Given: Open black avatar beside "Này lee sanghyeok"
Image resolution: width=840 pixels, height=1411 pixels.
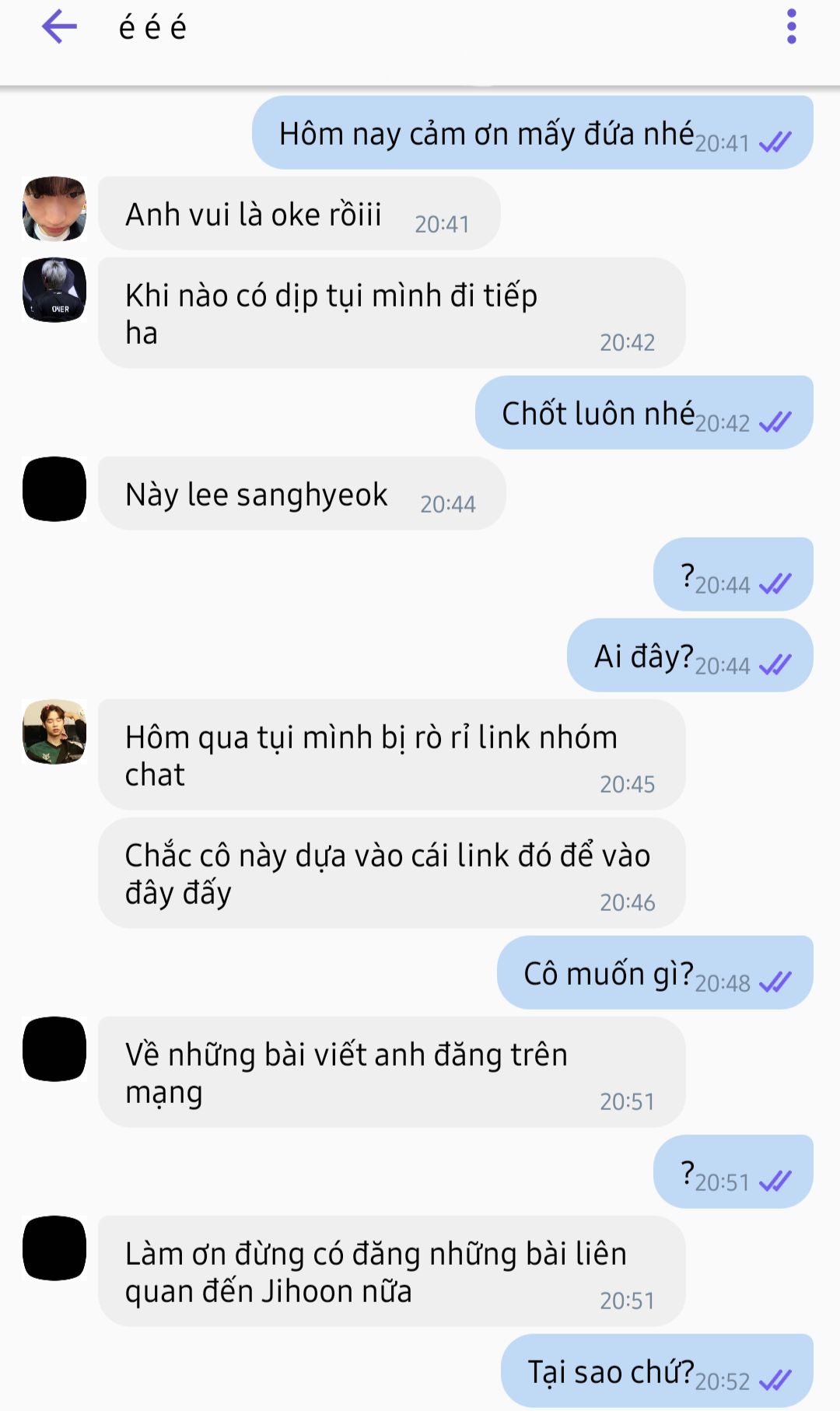Looking at the screenshot, I should coord(54,489).
